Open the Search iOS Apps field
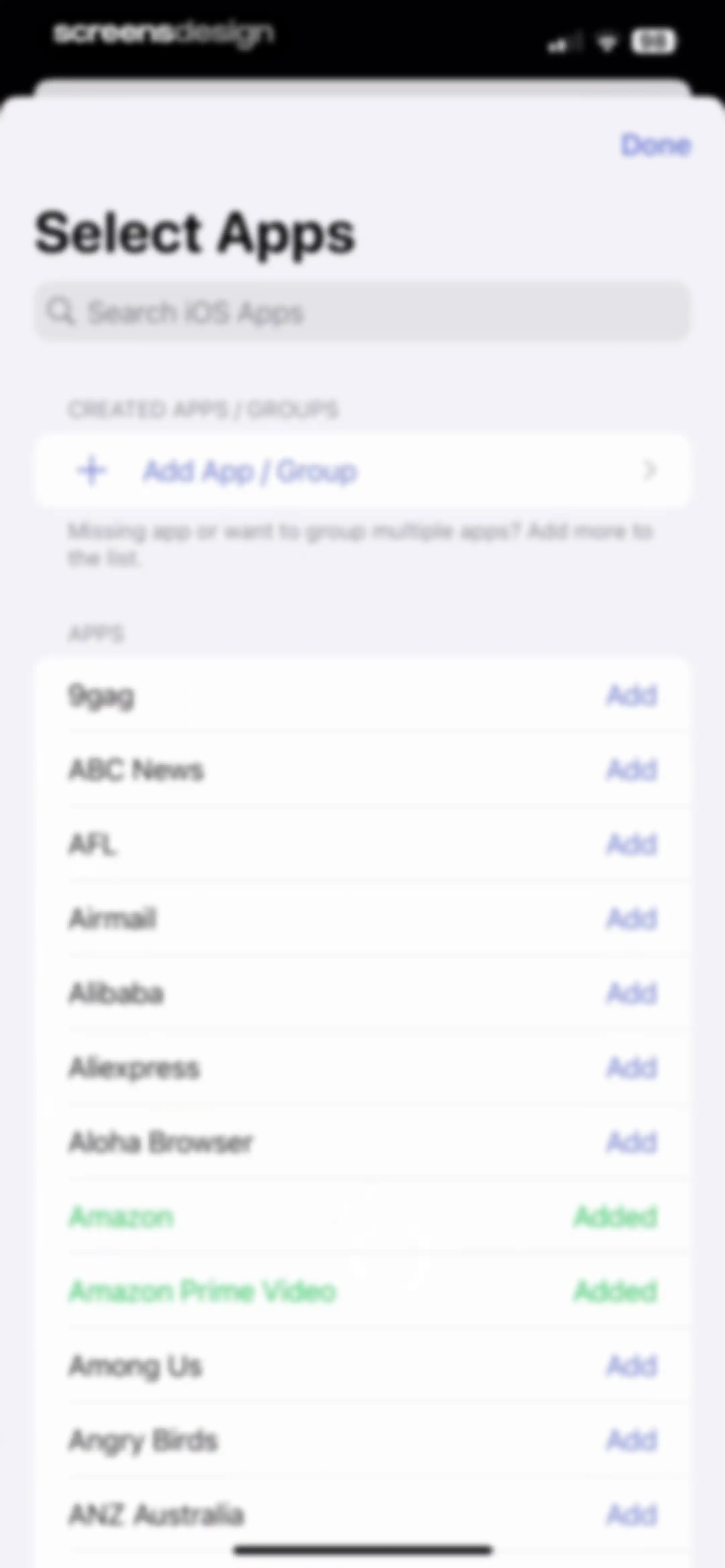 (362, 312)
